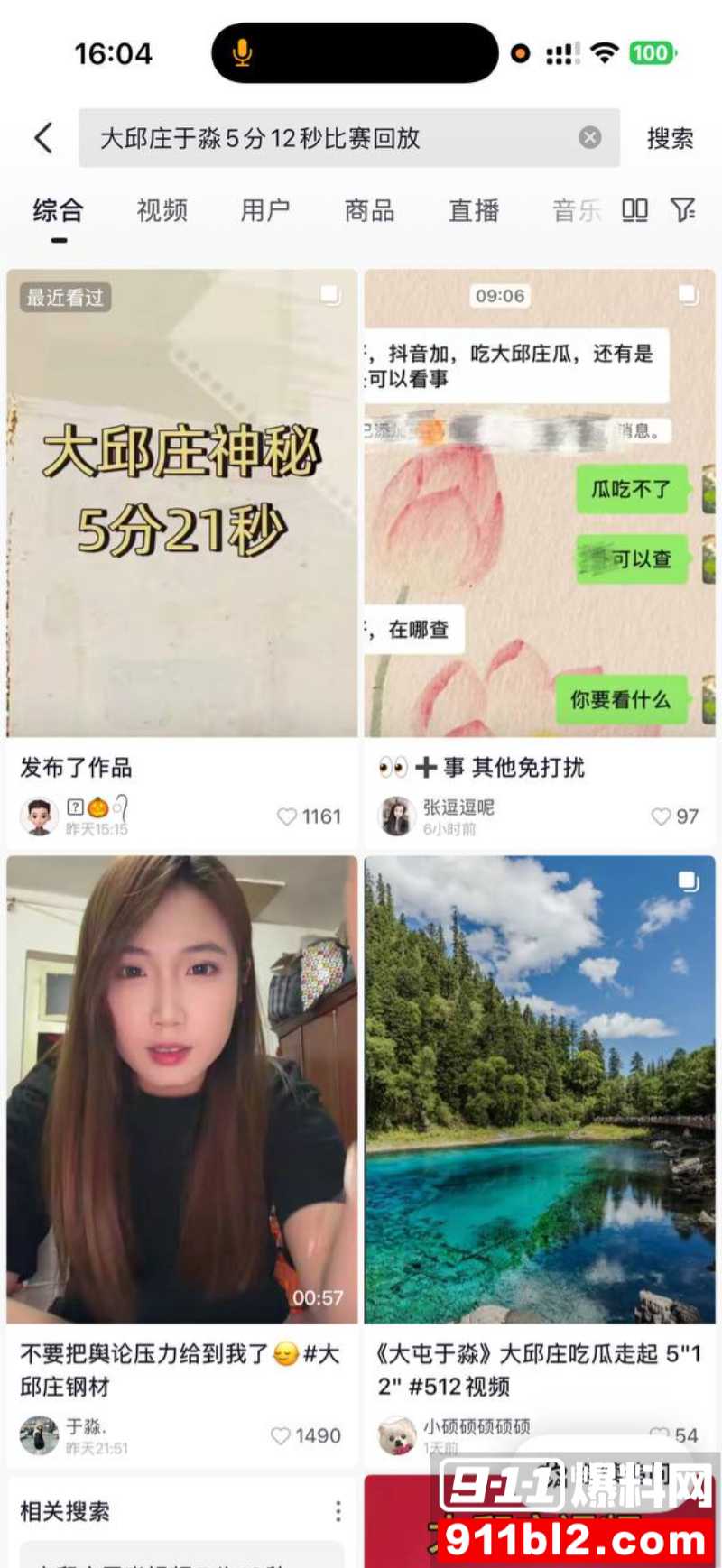Screen dimensions: 722x1568
Task: Switch to dual-column layout view icon
Action: (x=636, y=209)
